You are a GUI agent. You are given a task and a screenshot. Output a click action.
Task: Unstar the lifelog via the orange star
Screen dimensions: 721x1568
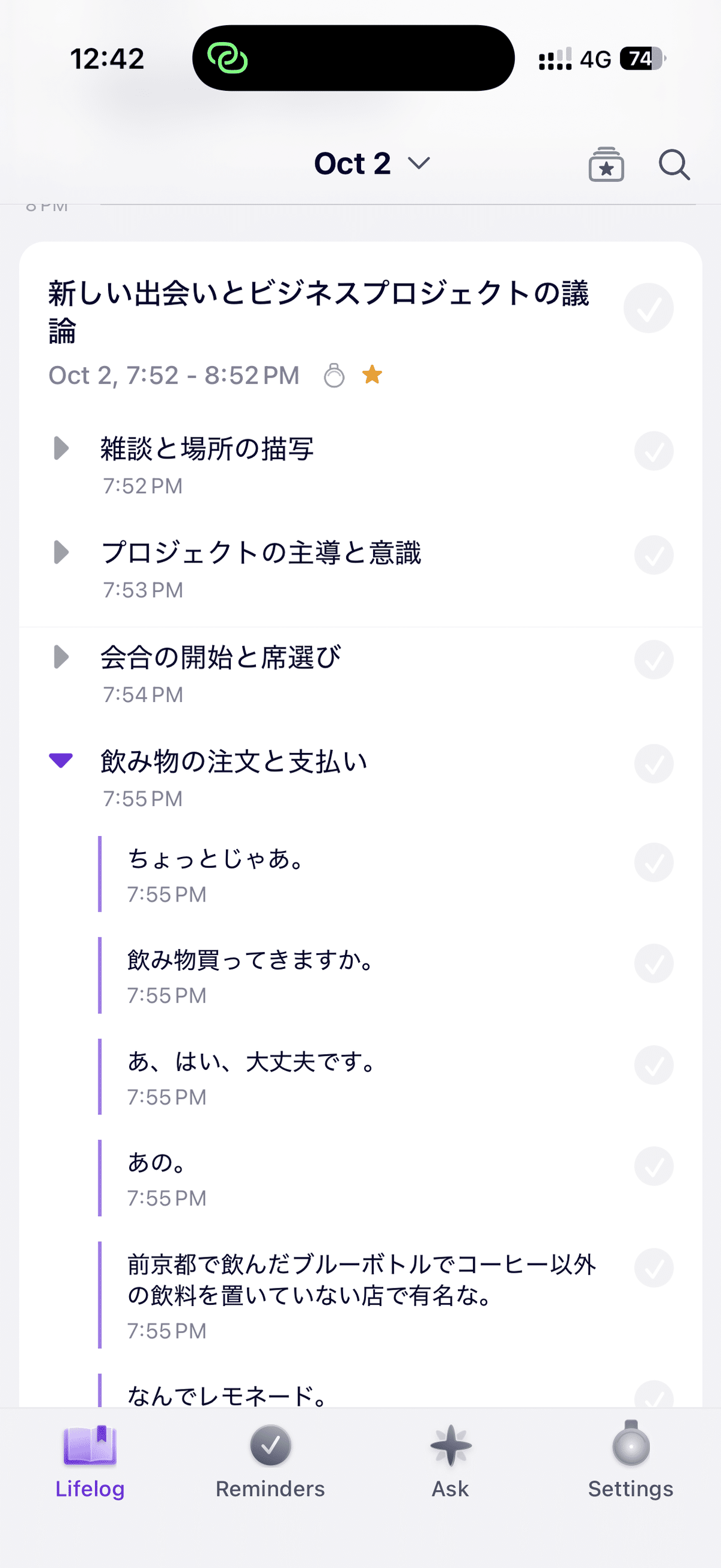click(373, 375)
